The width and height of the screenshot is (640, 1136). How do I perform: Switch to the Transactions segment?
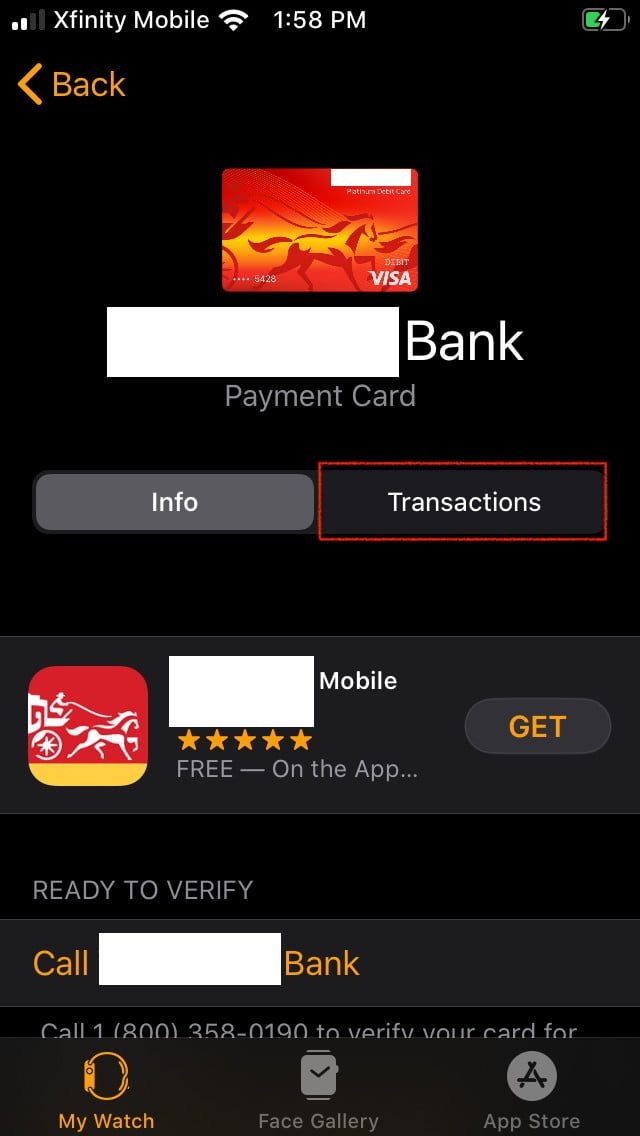463,502
